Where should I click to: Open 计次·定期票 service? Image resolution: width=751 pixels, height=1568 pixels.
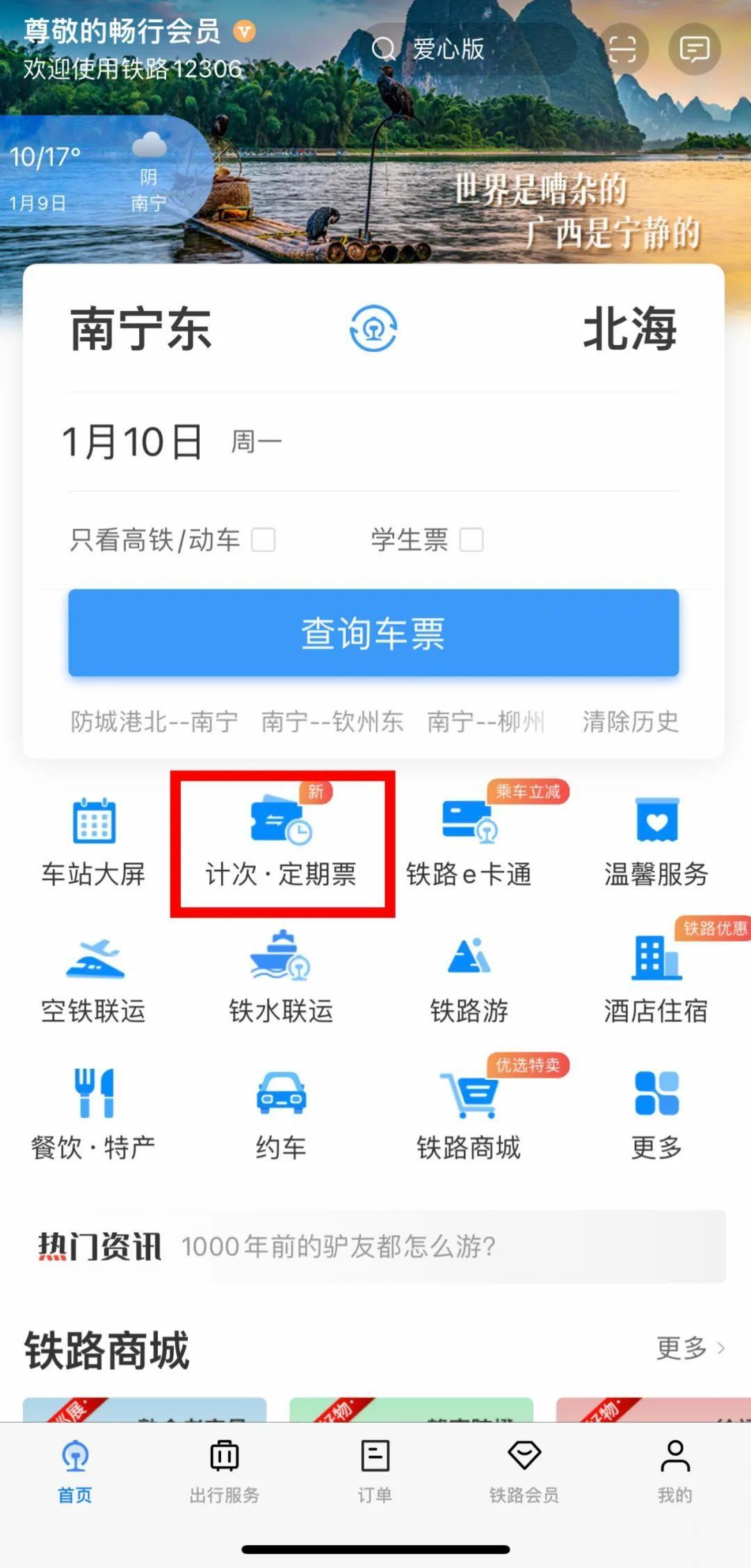coord(281,843)
